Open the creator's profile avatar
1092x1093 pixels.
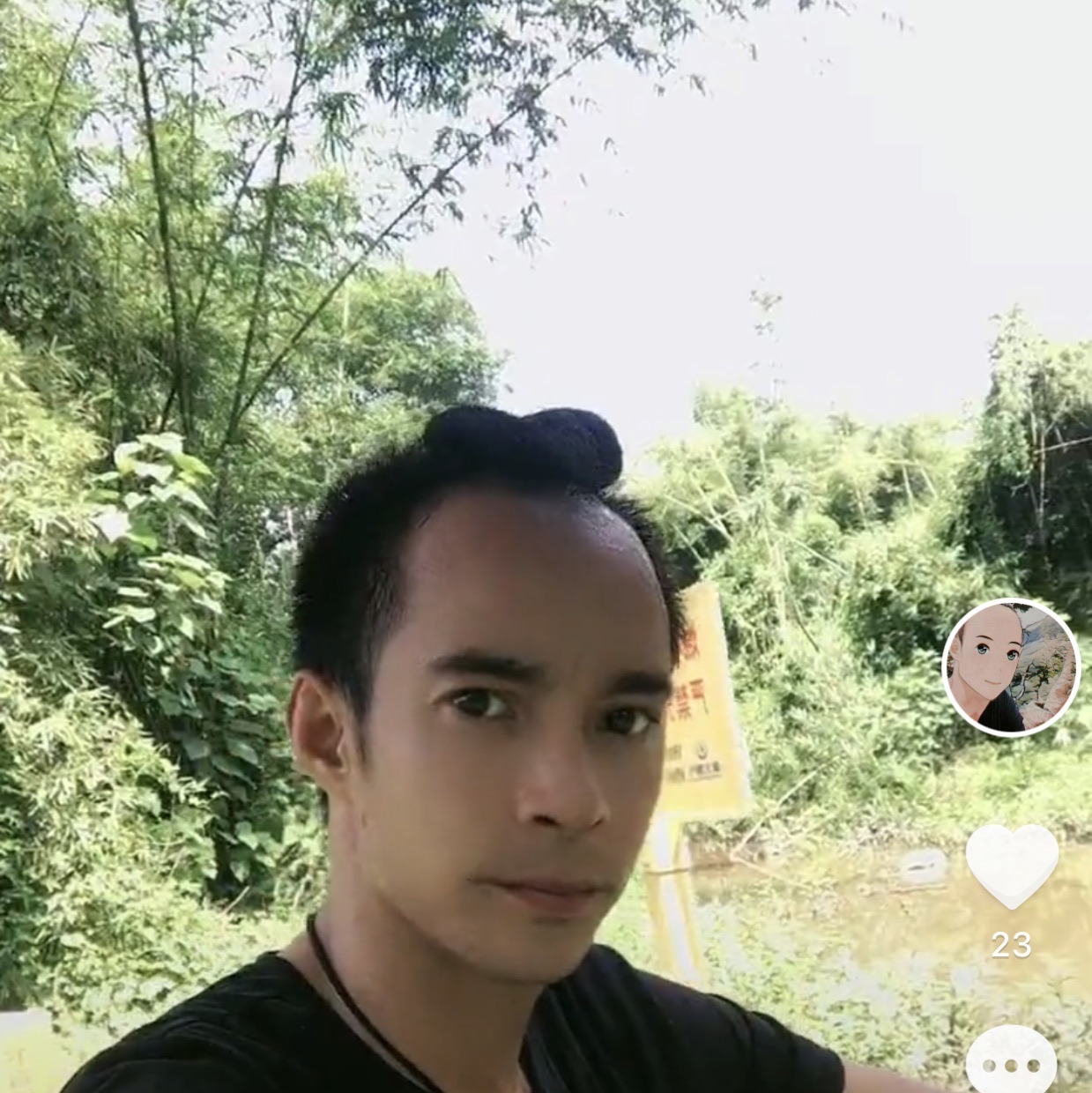point(1010,668)
